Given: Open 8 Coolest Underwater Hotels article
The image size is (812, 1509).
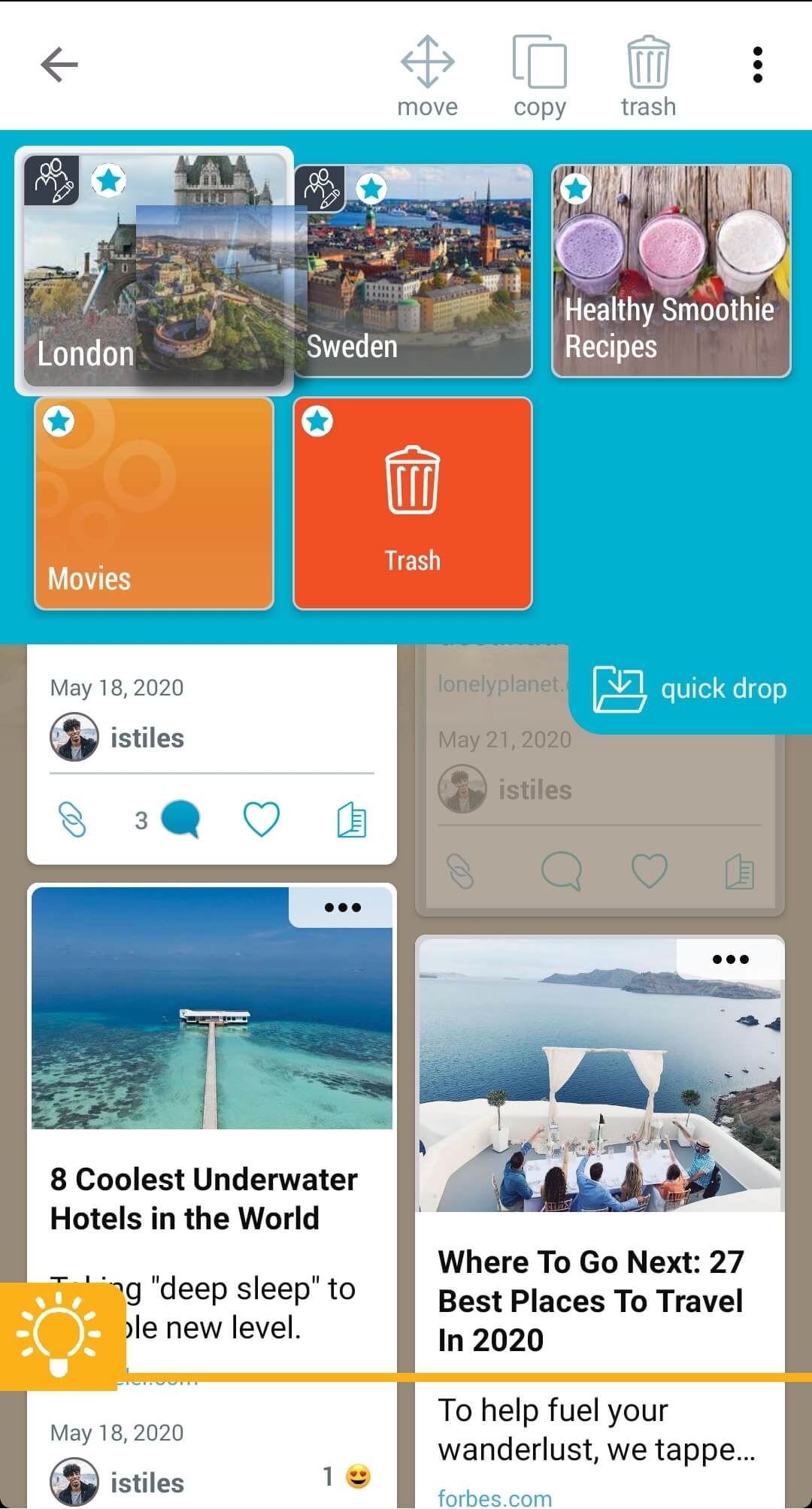Looking at the screenshot, I should click(203, 1198).
